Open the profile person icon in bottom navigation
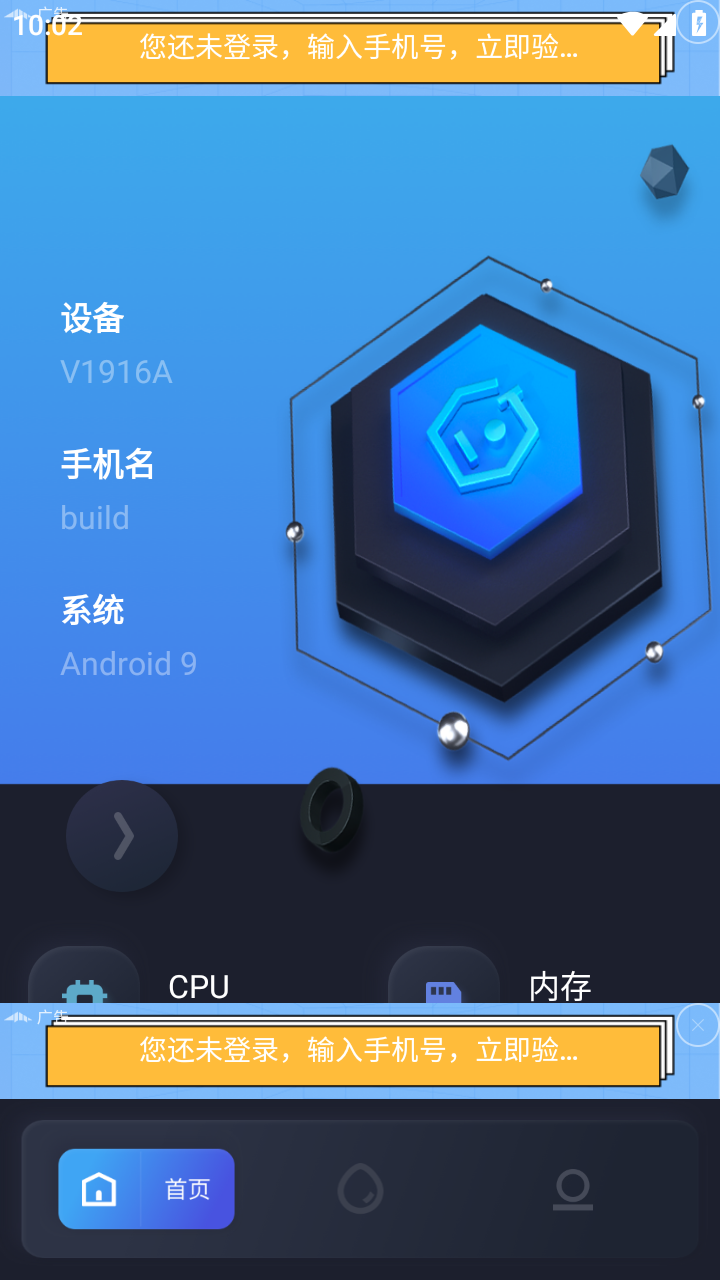 click(x=572, y=1188)
